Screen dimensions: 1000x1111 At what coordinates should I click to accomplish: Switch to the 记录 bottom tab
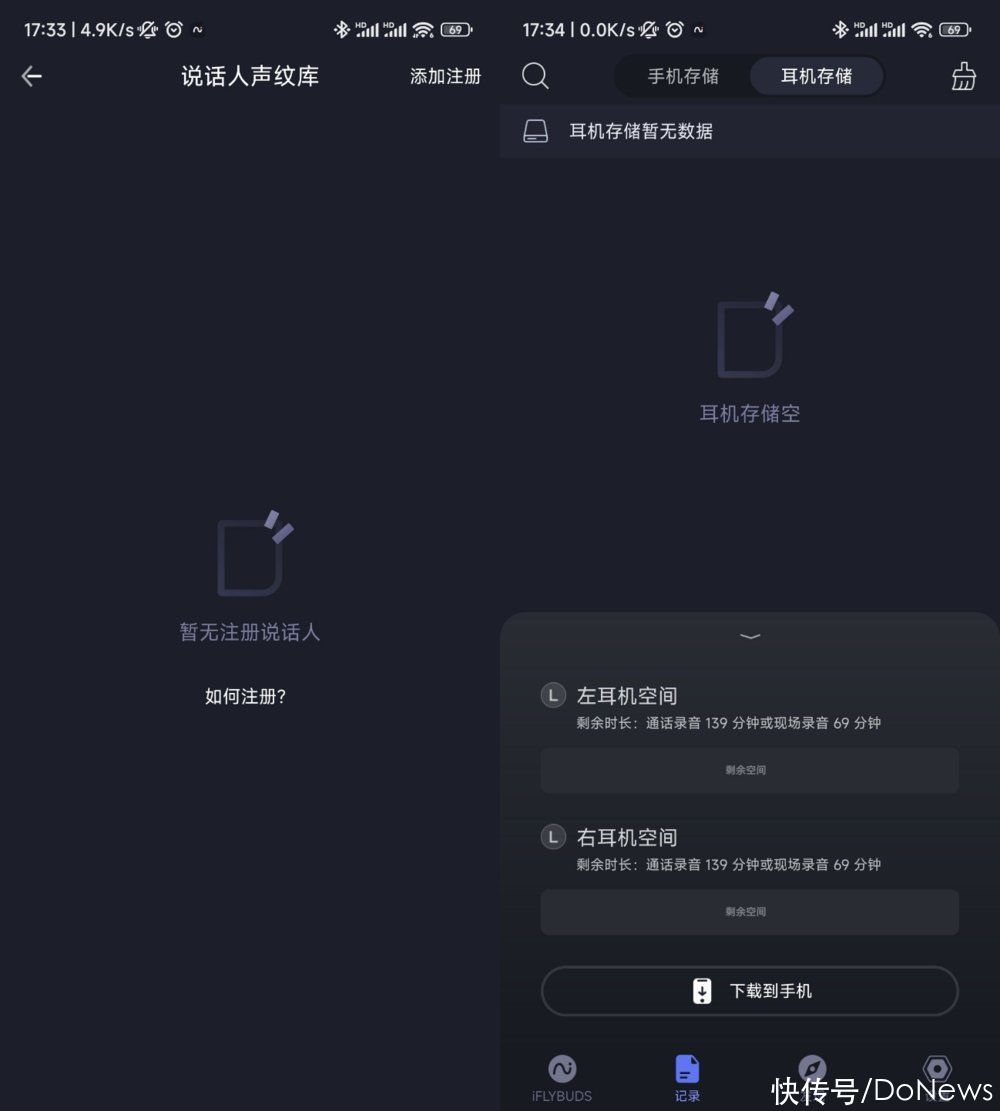687,1077
